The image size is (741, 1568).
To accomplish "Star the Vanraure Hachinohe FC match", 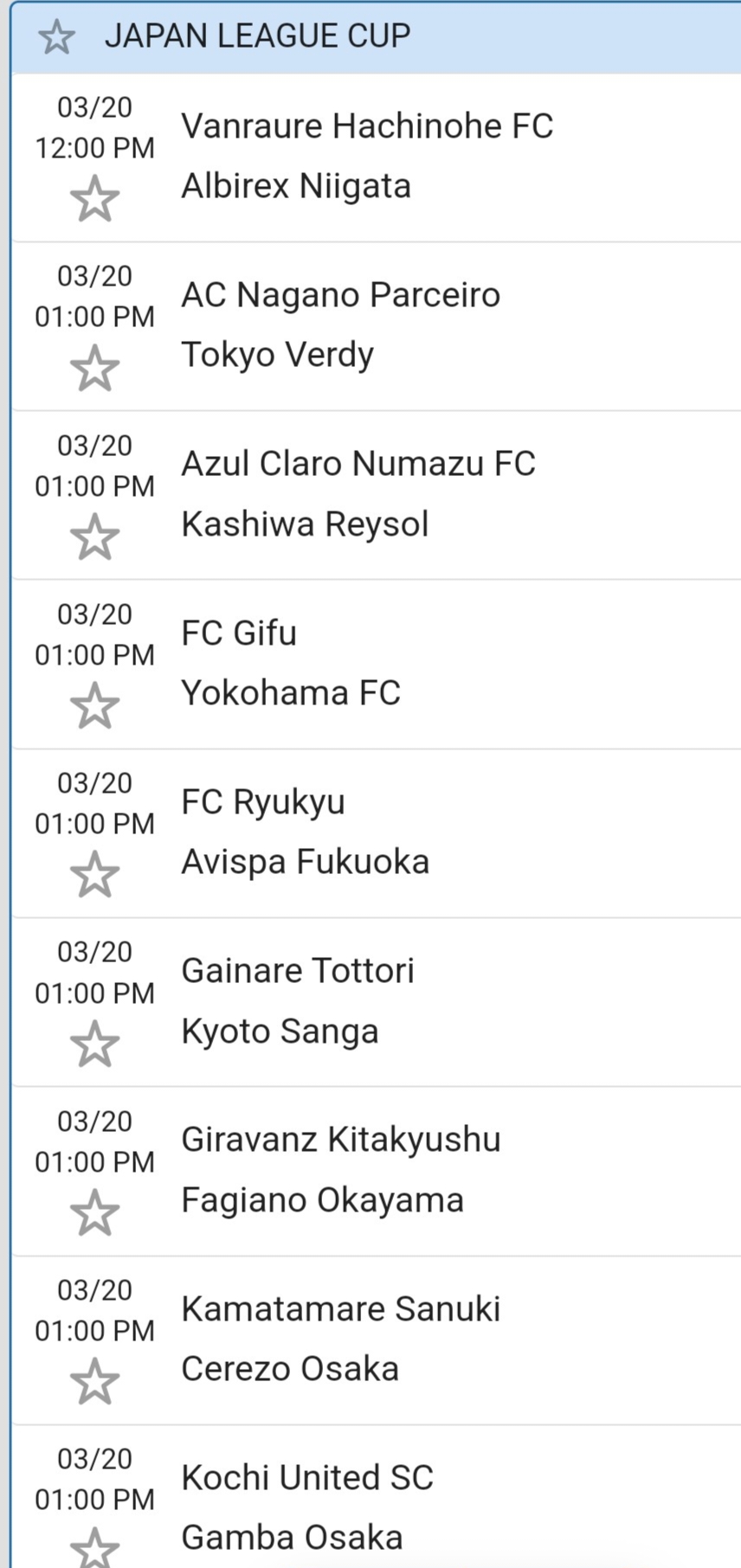I will coord(94,199).
